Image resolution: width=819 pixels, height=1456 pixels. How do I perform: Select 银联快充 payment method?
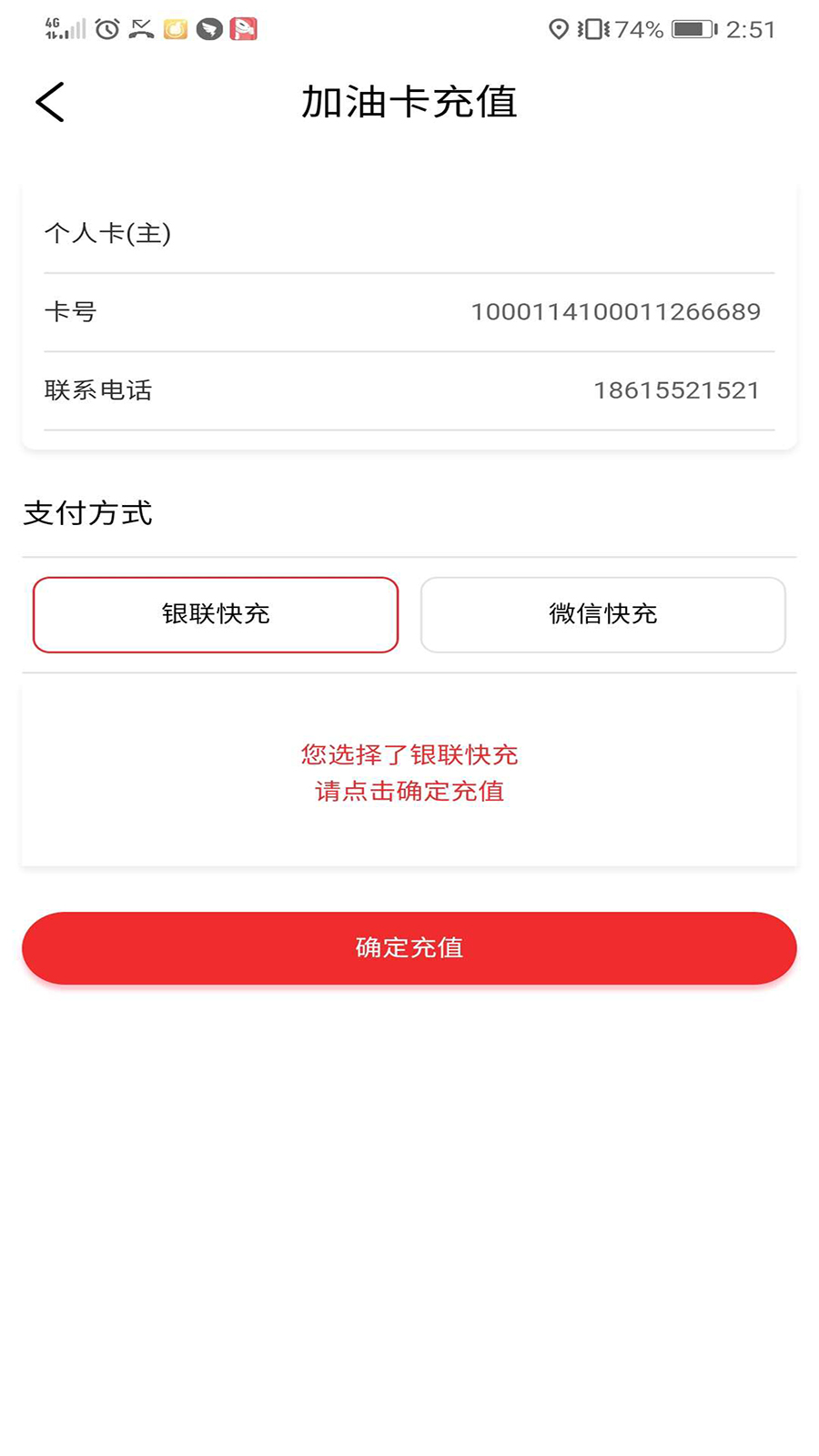(x=215, y=614)
